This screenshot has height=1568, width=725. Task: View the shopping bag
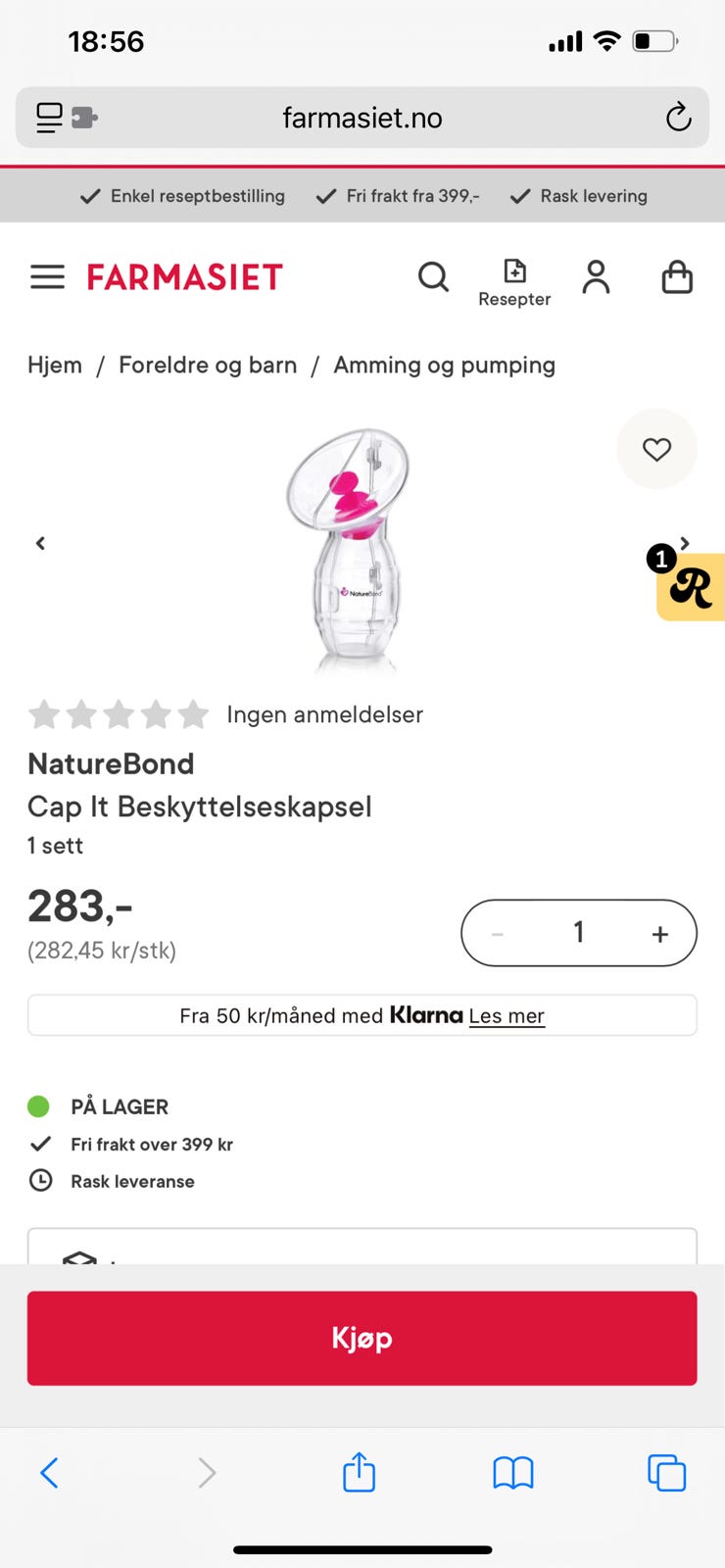(677, 277)
